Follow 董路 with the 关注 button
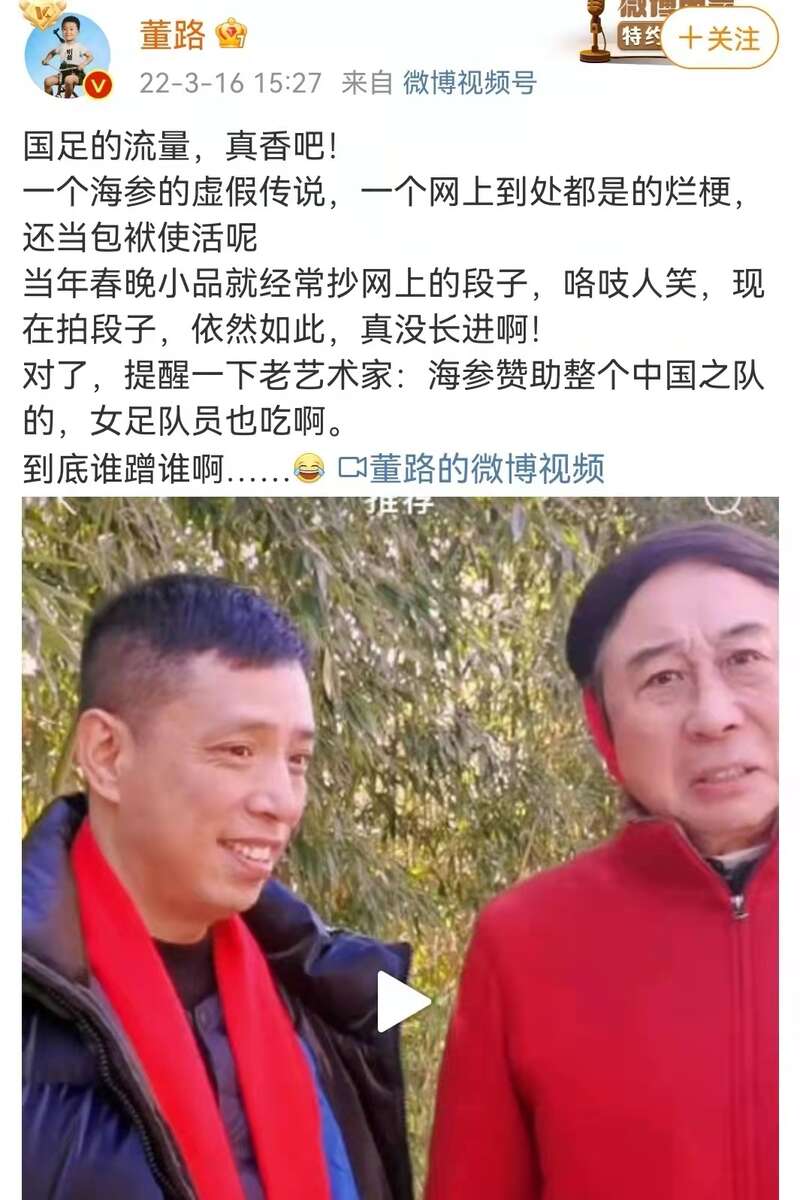This screenshot has width=800, height=1200. click(719, 38)
